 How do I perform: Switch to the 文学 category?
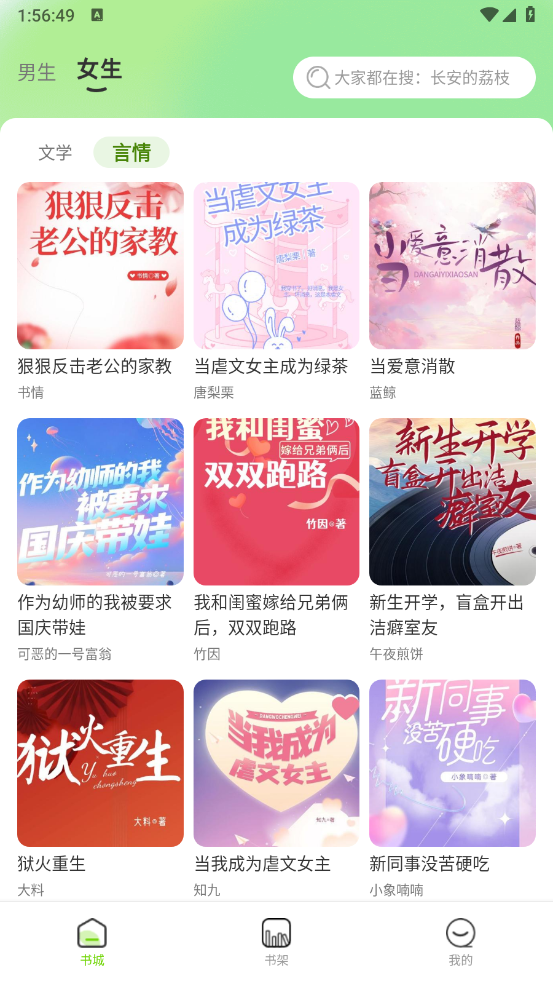pos(55,152)
